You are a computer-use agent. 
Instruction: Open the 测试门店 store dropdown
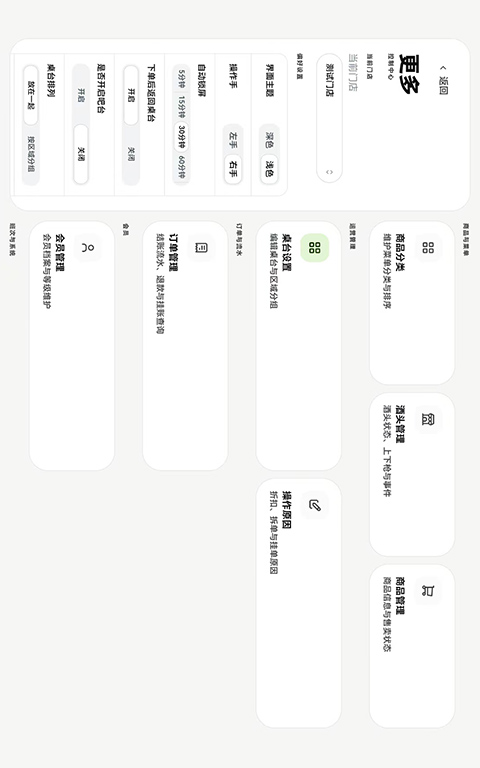tap(329, 118)
